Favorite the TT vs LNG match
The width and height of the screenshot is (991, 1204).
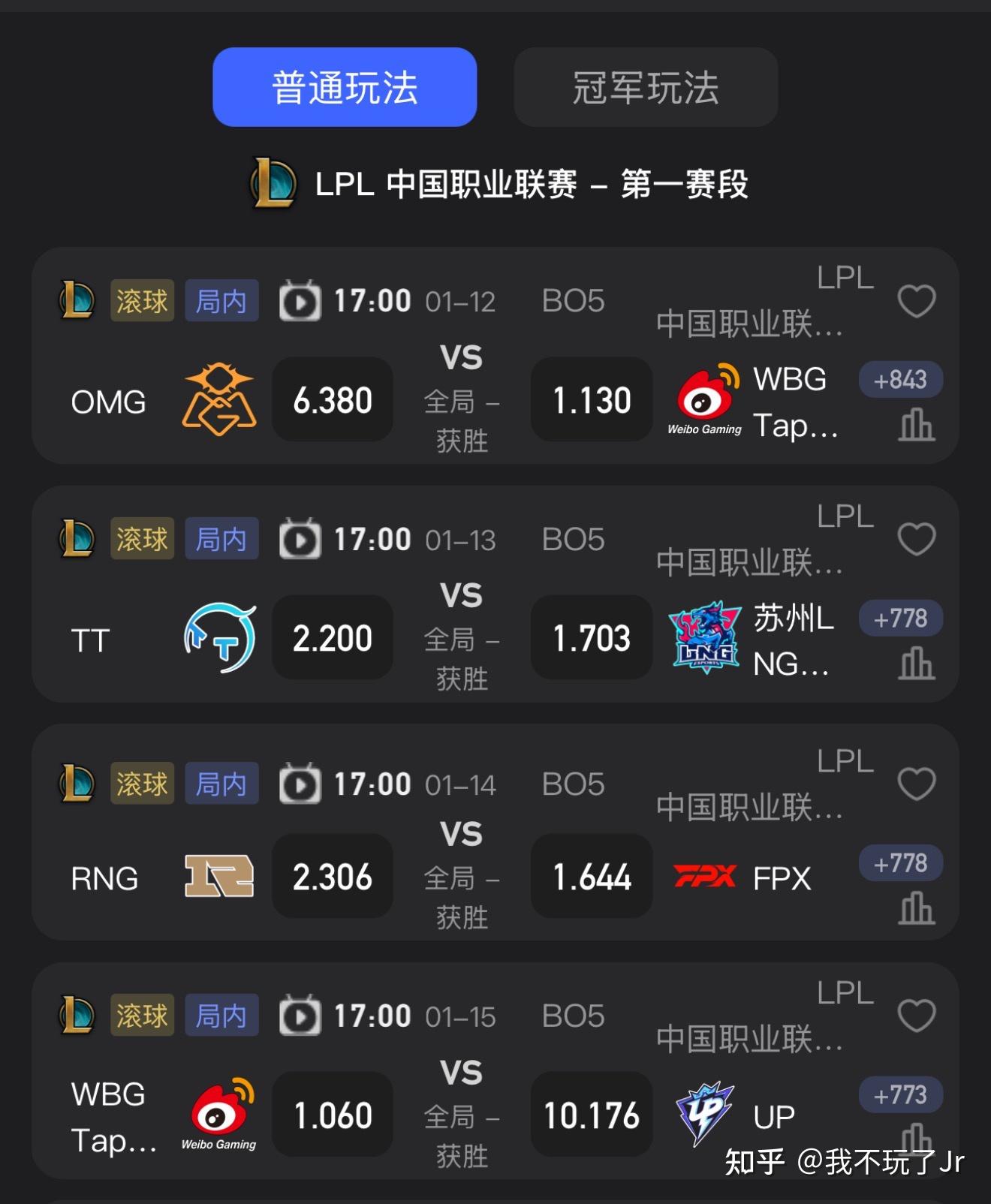click(x=915, y=539)
